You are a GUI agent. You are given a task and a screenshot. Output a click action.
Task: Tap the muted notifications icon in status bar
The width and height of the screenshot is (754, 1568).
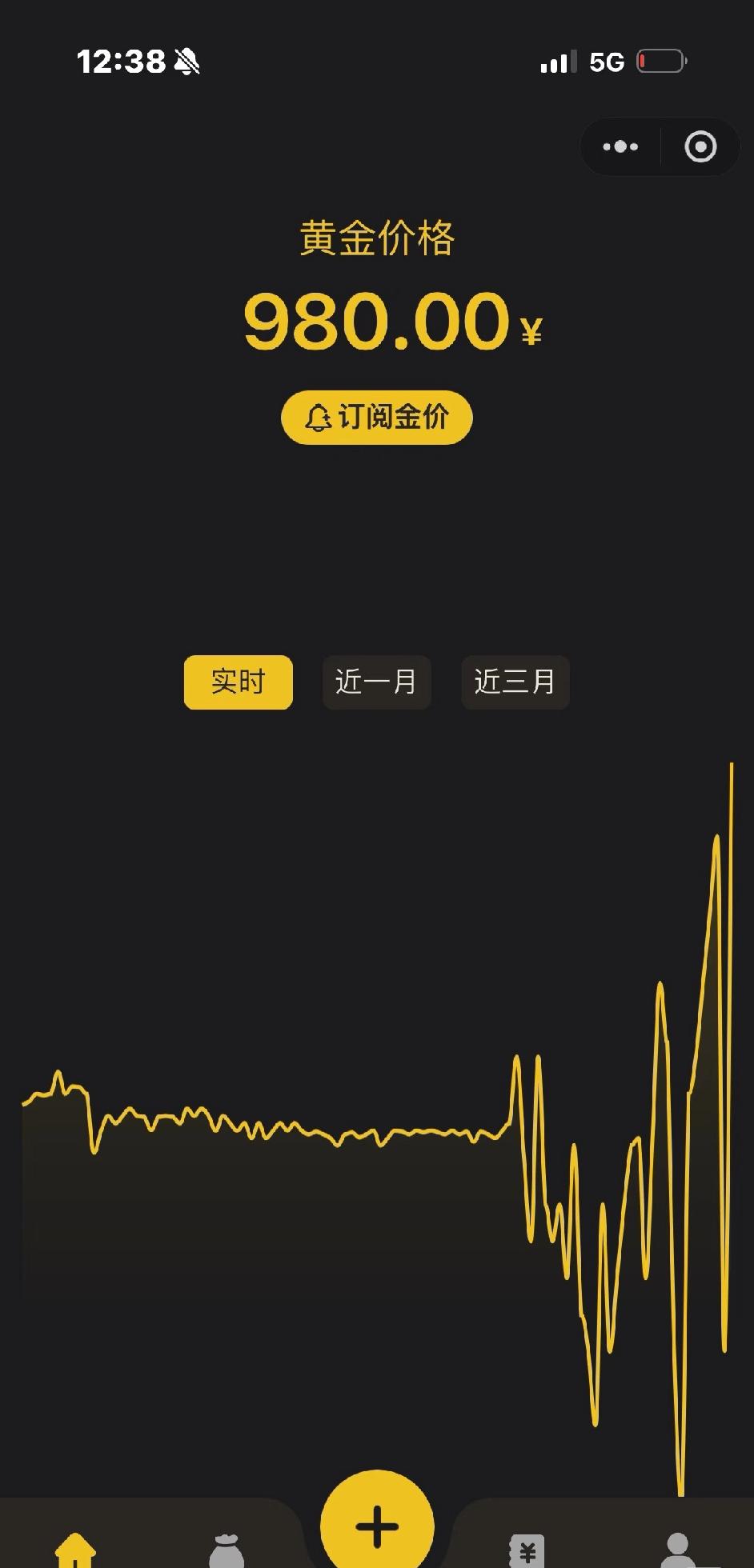point(187,59)
